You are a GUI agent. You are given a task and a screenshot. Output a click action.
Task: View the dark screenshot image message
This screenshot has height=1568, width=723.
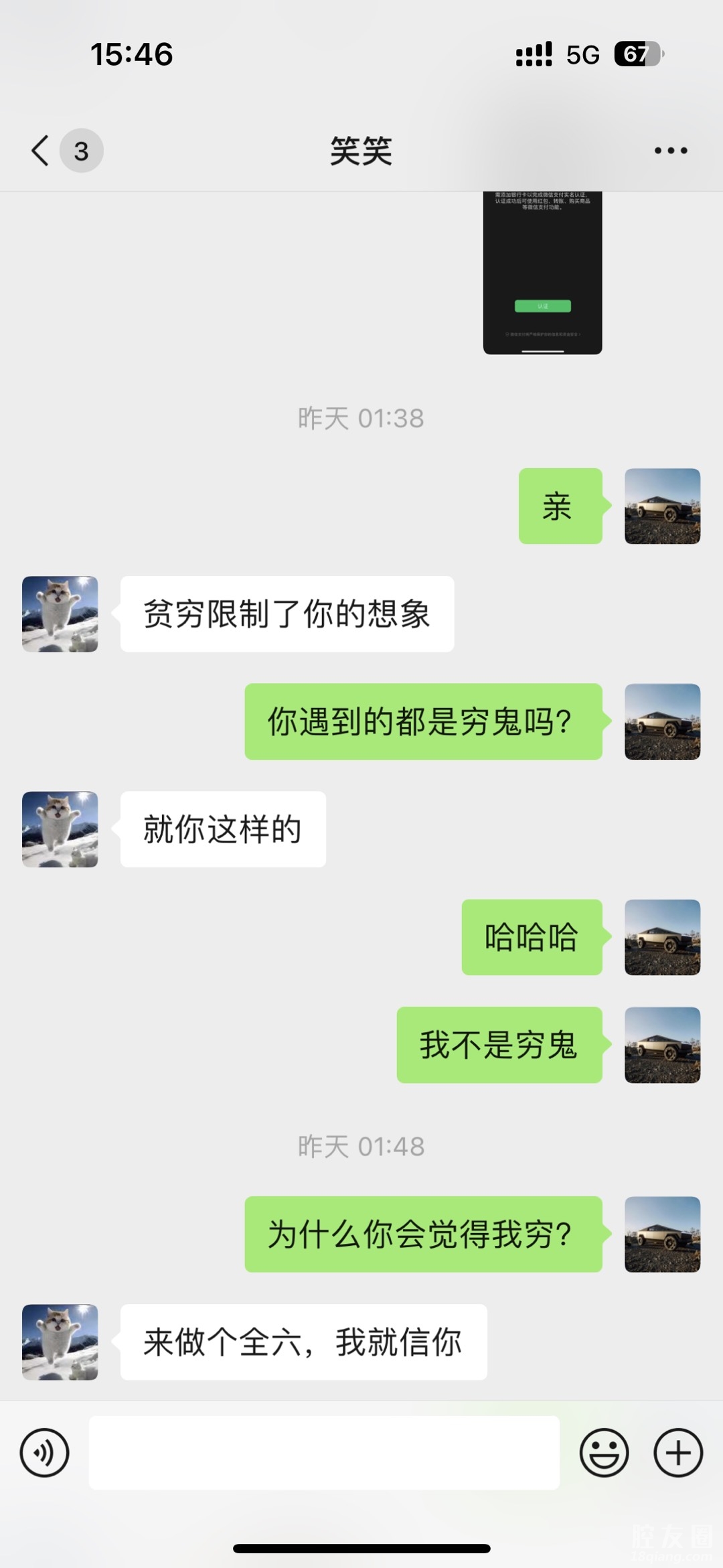click(x=542, y=273)
